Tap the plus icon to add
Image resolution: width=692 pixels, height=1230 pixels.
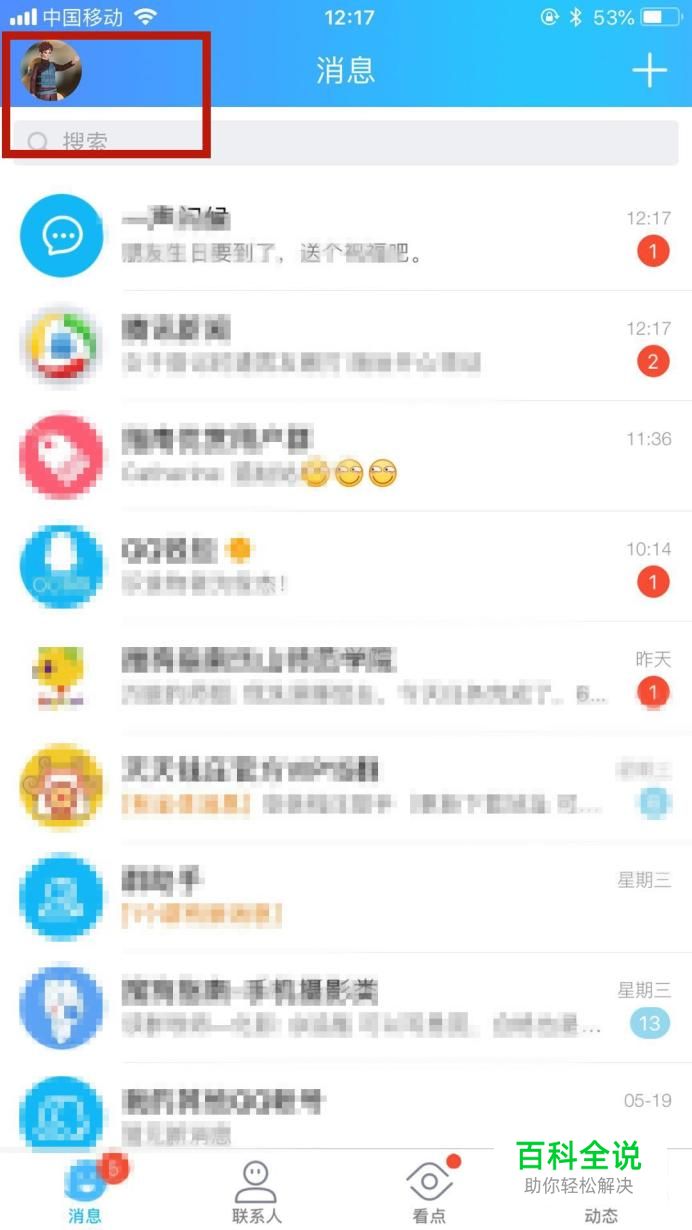click(x=649, y=70)
